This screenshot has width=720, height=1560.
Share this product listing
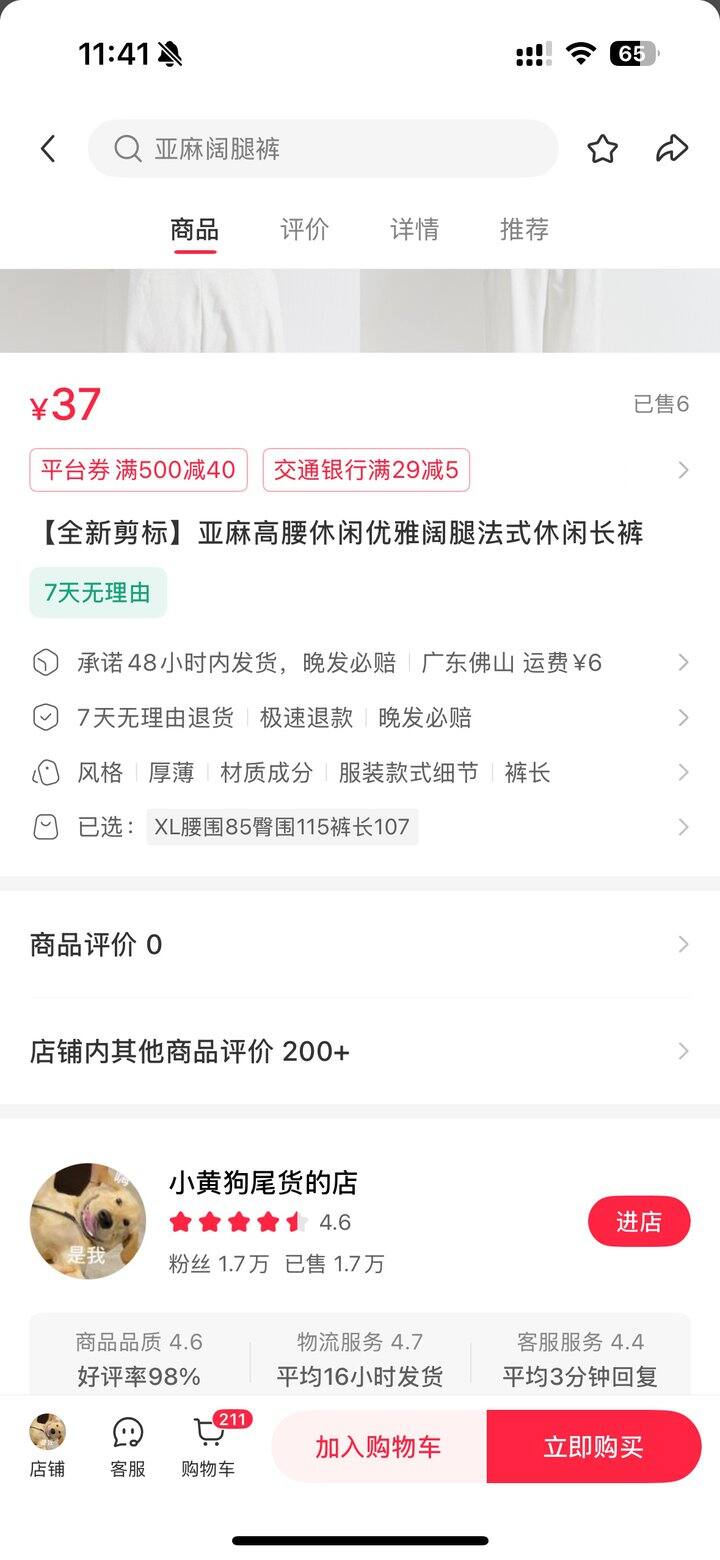coord(672,149)
